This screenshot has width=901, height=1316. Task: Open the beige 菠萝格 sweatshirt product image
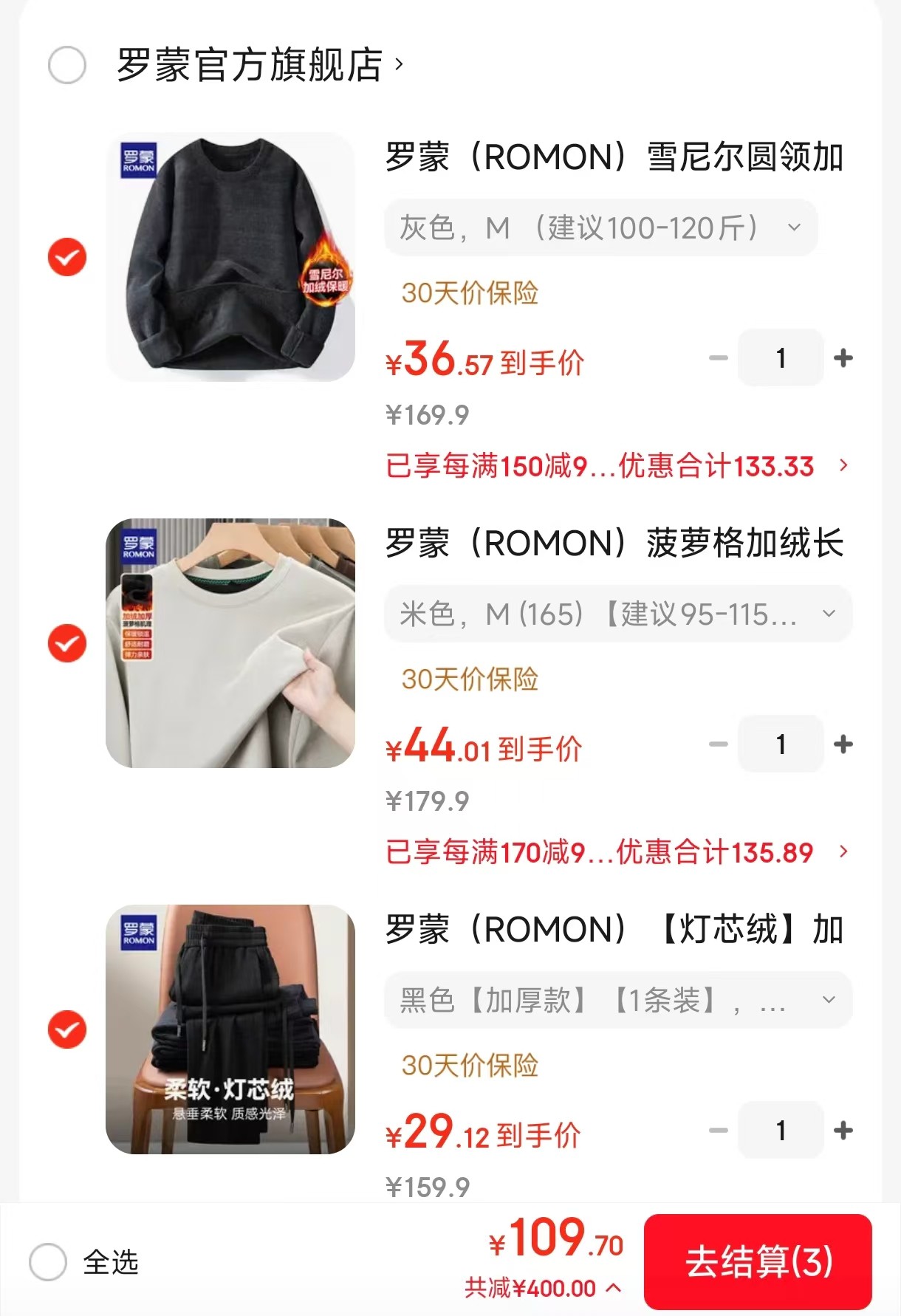230,643
